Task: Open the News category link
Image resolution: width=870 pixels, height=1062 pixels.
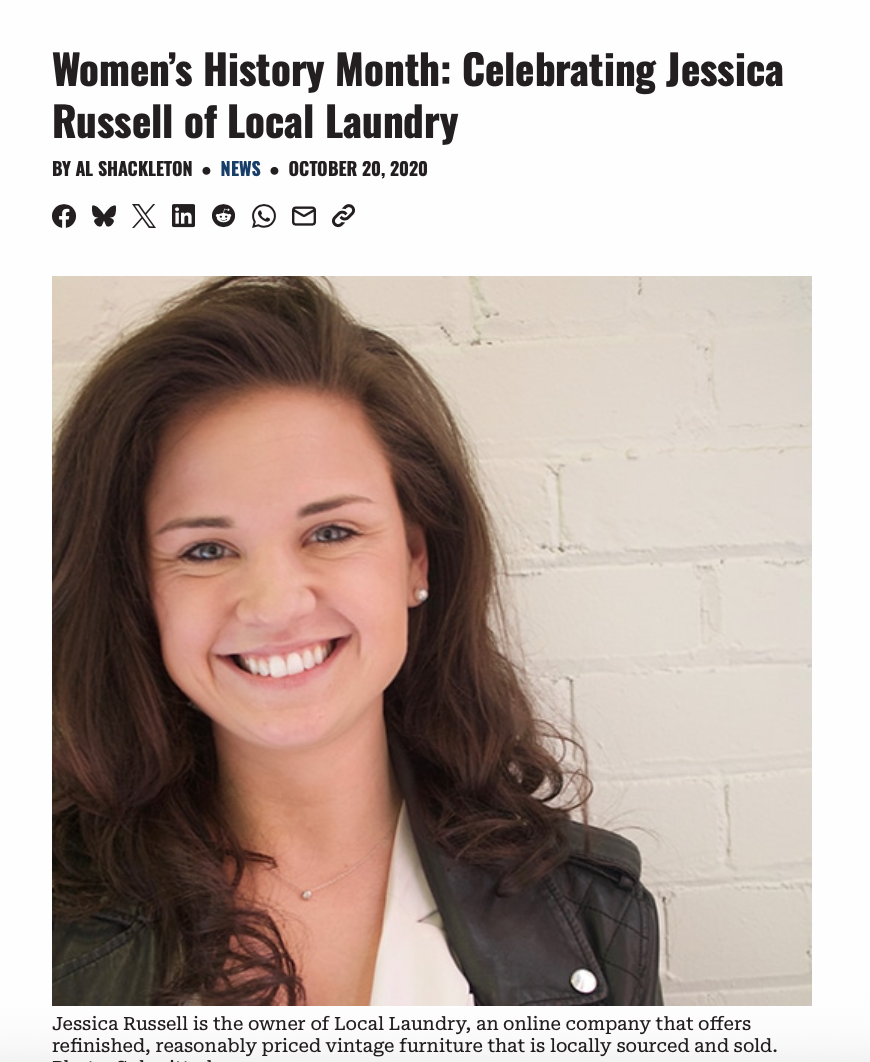Action: [240, 169]
